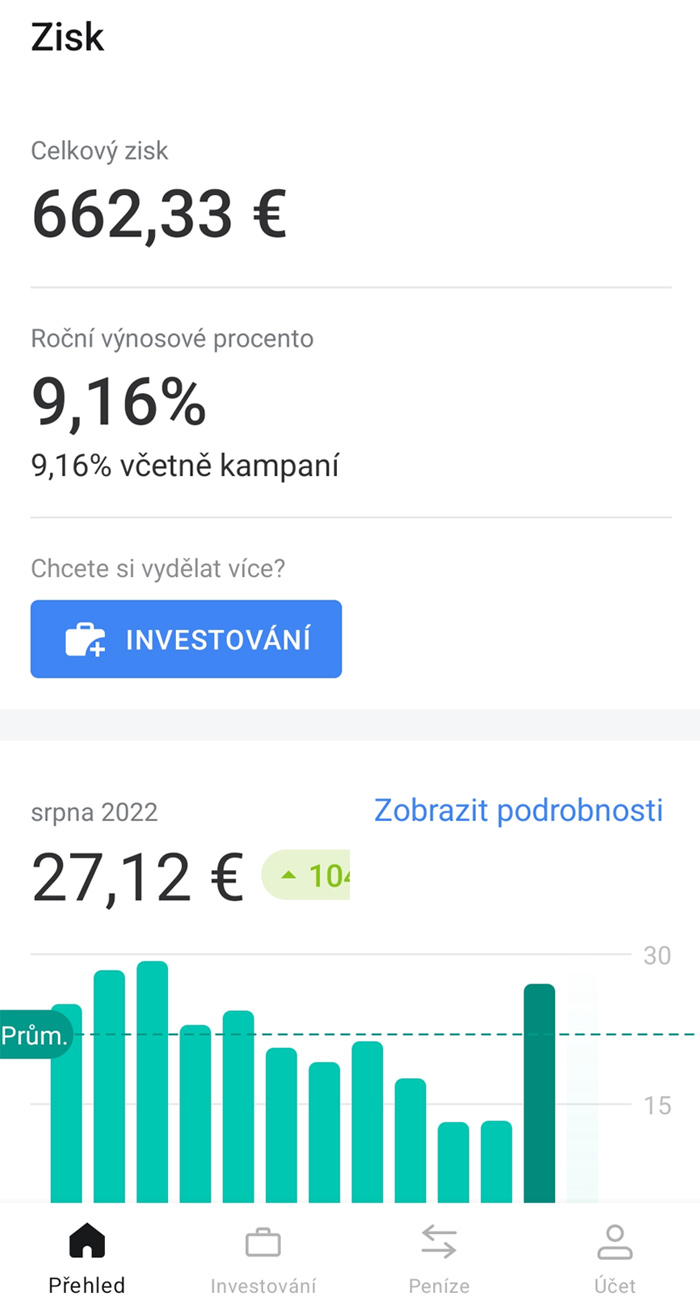The image size is (700, 1306).
Task: Select the dark green highlighted chart bar
Action: pyautogui.click(x=539, y=1093)
